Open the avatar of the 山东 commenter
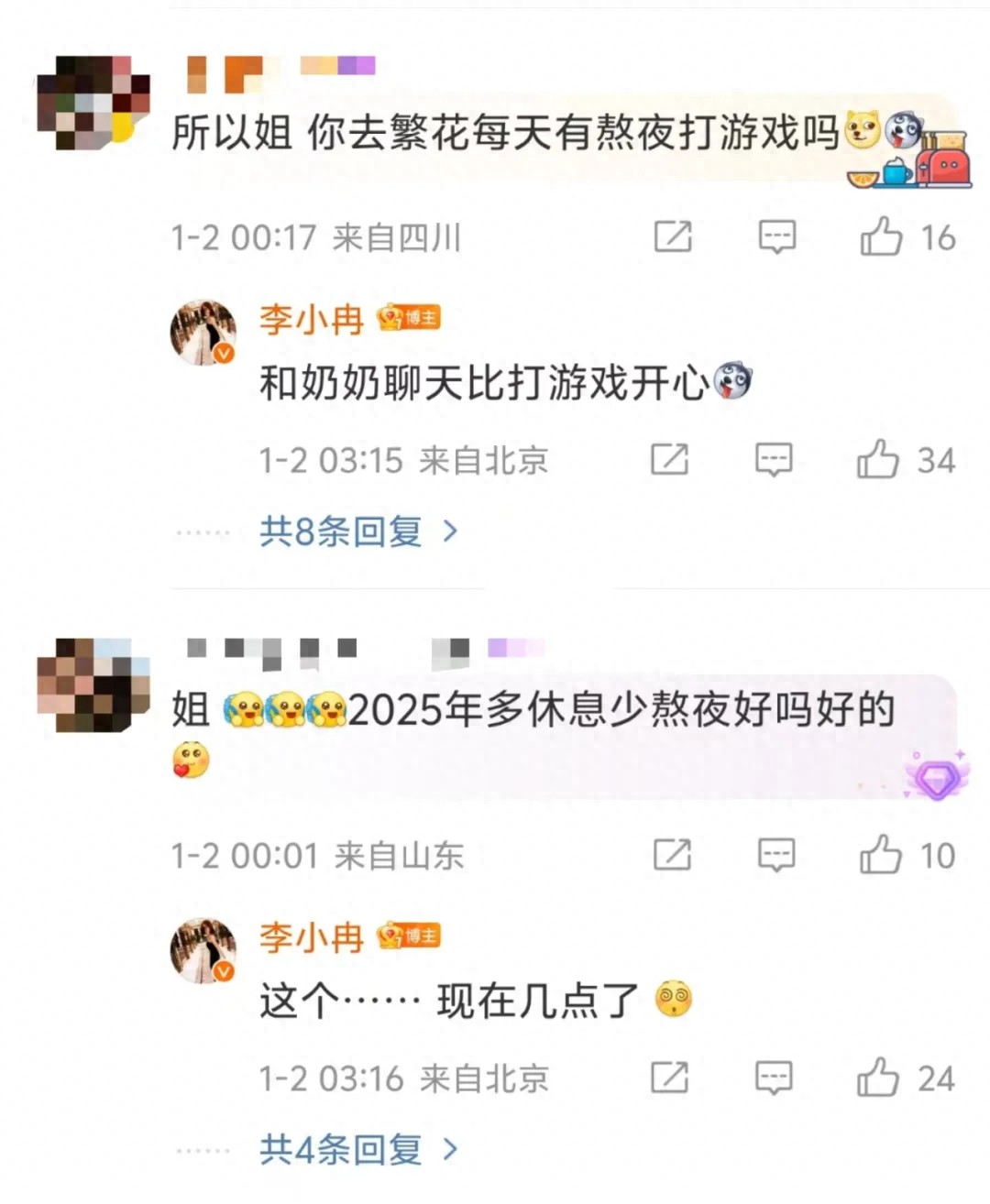This screenshot has height=1204, width=990. point(93,684)
